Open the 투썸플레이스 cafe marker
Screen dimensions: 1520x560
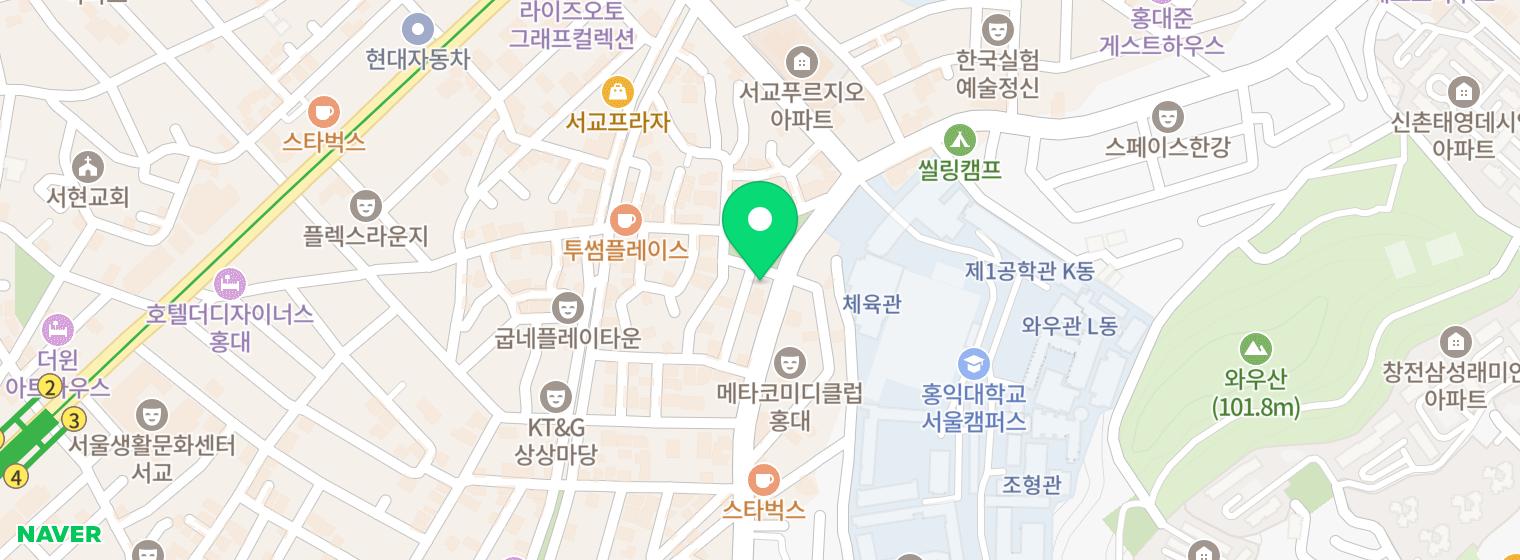click(x=626, y=219)
